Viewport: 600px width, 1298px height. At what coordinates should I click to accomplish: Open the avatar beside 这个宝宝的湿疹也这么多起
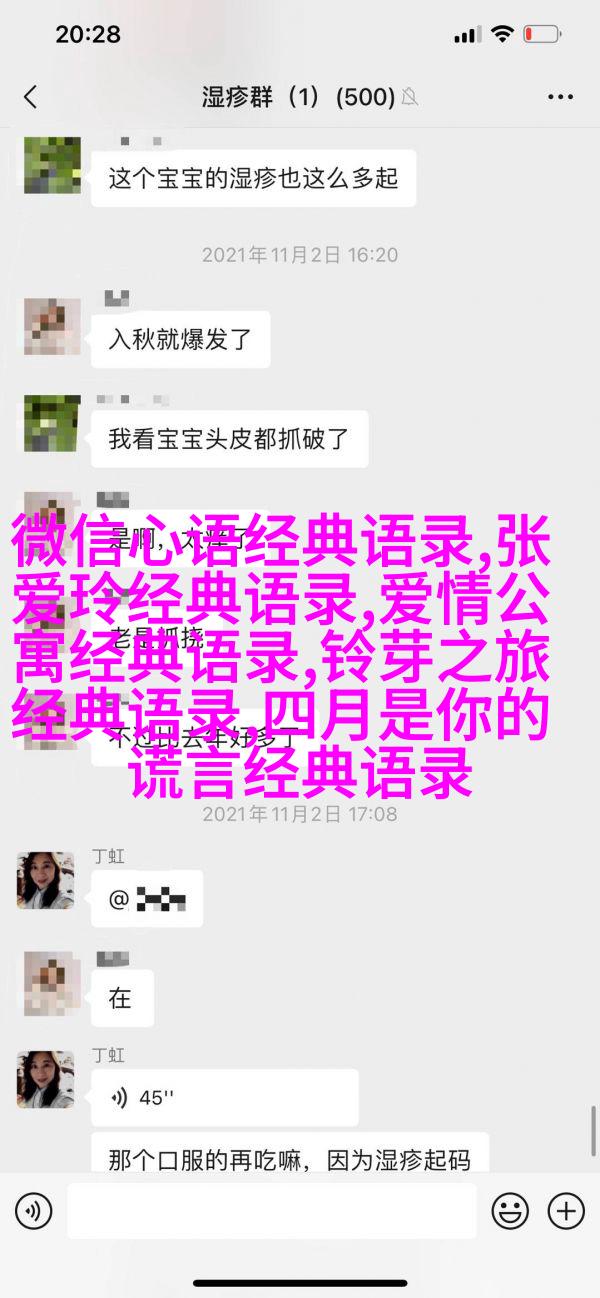coord(50,165)
